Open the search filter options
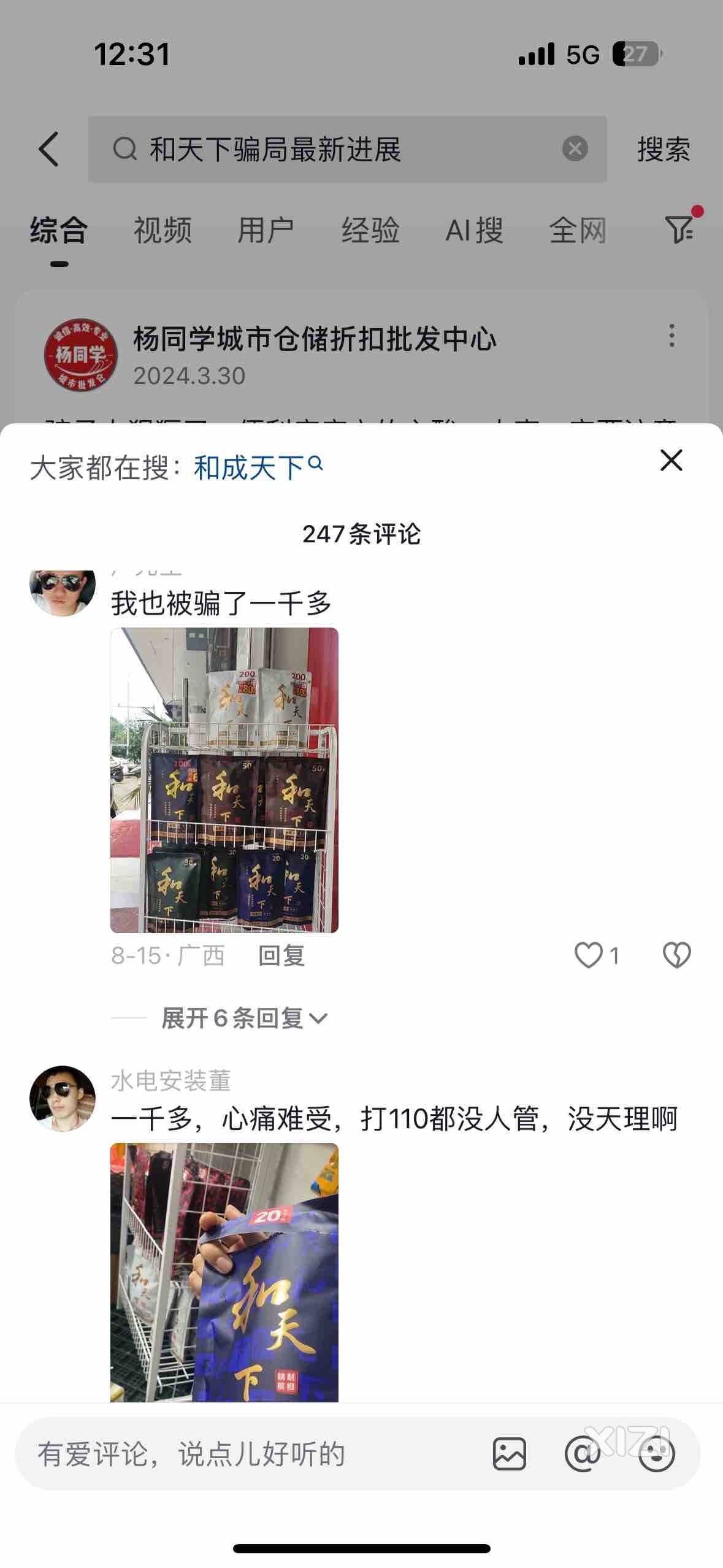Viewport: 723px width, 1568px height. [679, 229]
